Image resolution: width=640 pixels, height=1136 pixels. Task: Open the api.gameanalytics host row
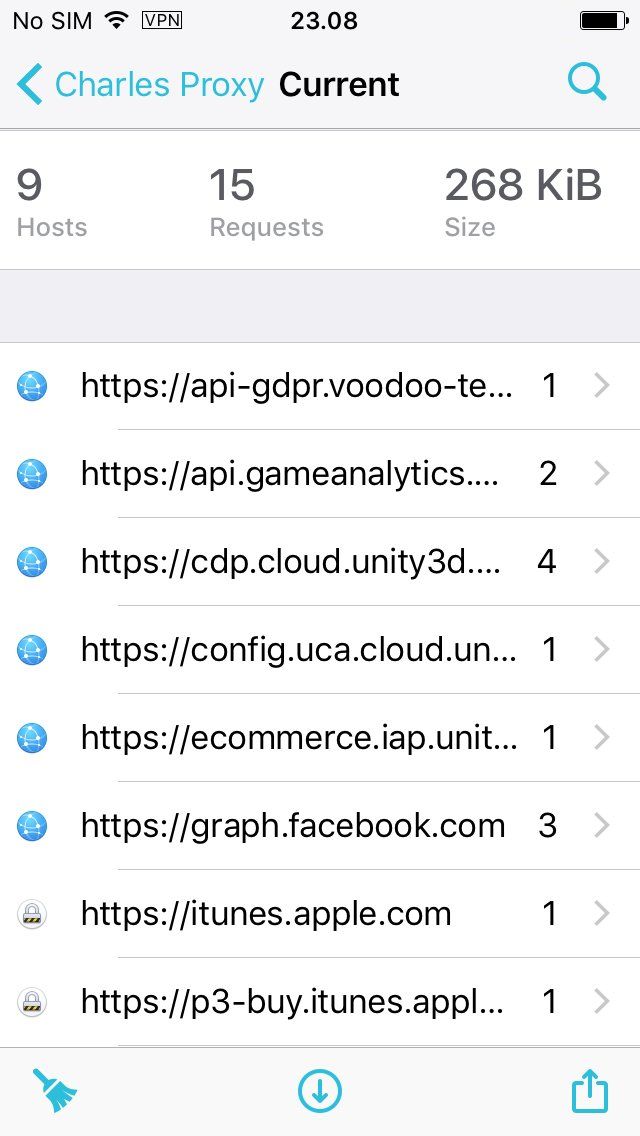(x=320, y=474)
